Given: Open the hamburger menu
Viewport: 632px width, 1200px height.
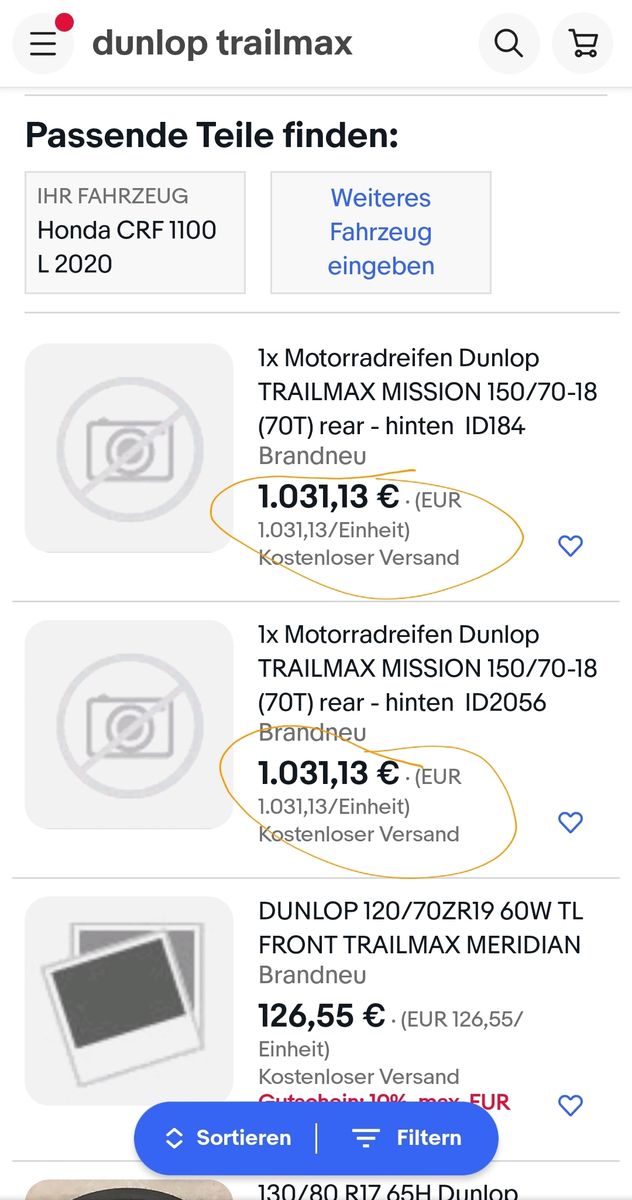Looking at the screenshot, I should pos(43,44).
